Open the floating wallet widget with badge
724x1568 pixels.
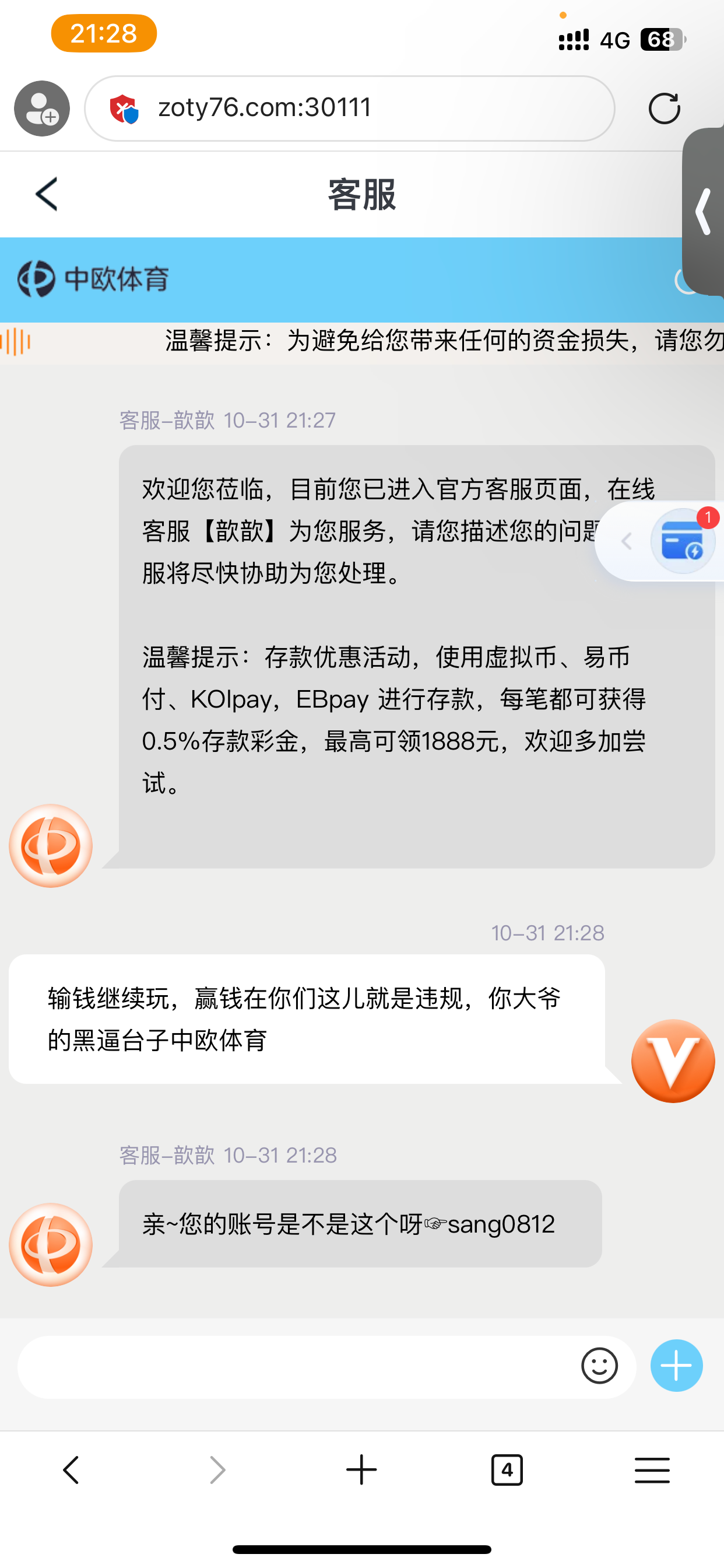682,541
